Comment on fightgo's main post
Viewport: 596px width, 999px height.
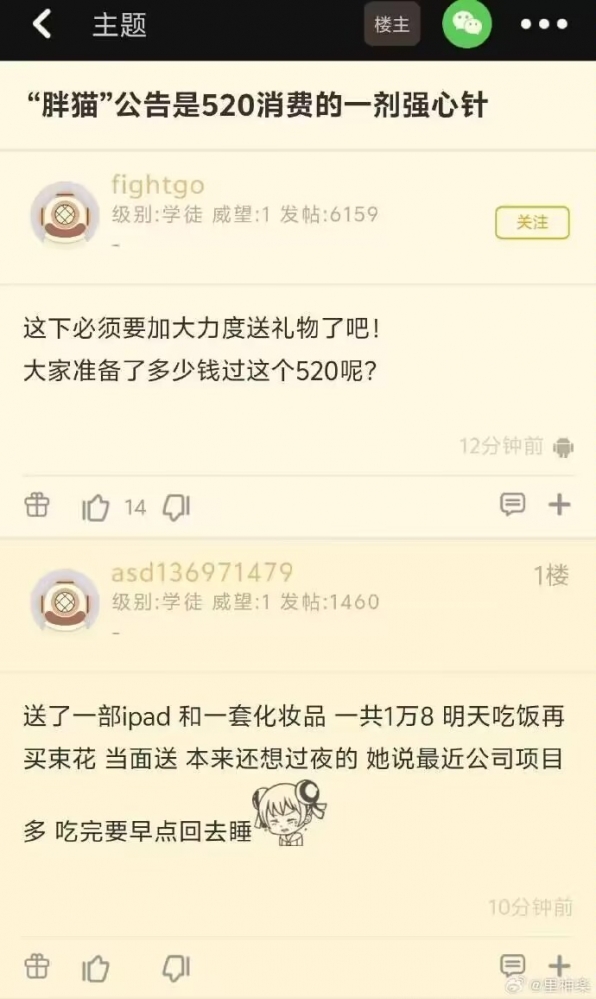(x=512, y=504)
